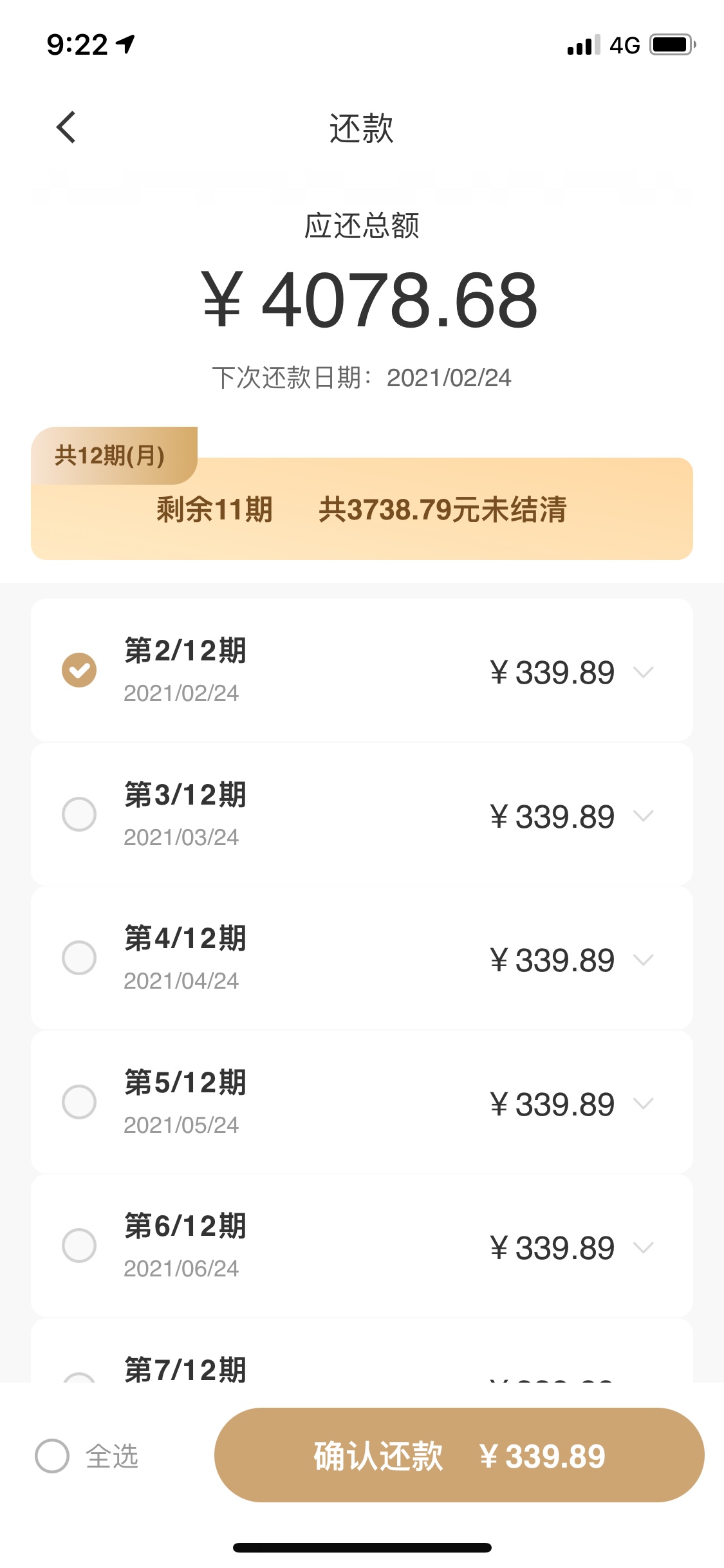Select the 第6/12期 installment checkbox

[x=79, y=1246]
